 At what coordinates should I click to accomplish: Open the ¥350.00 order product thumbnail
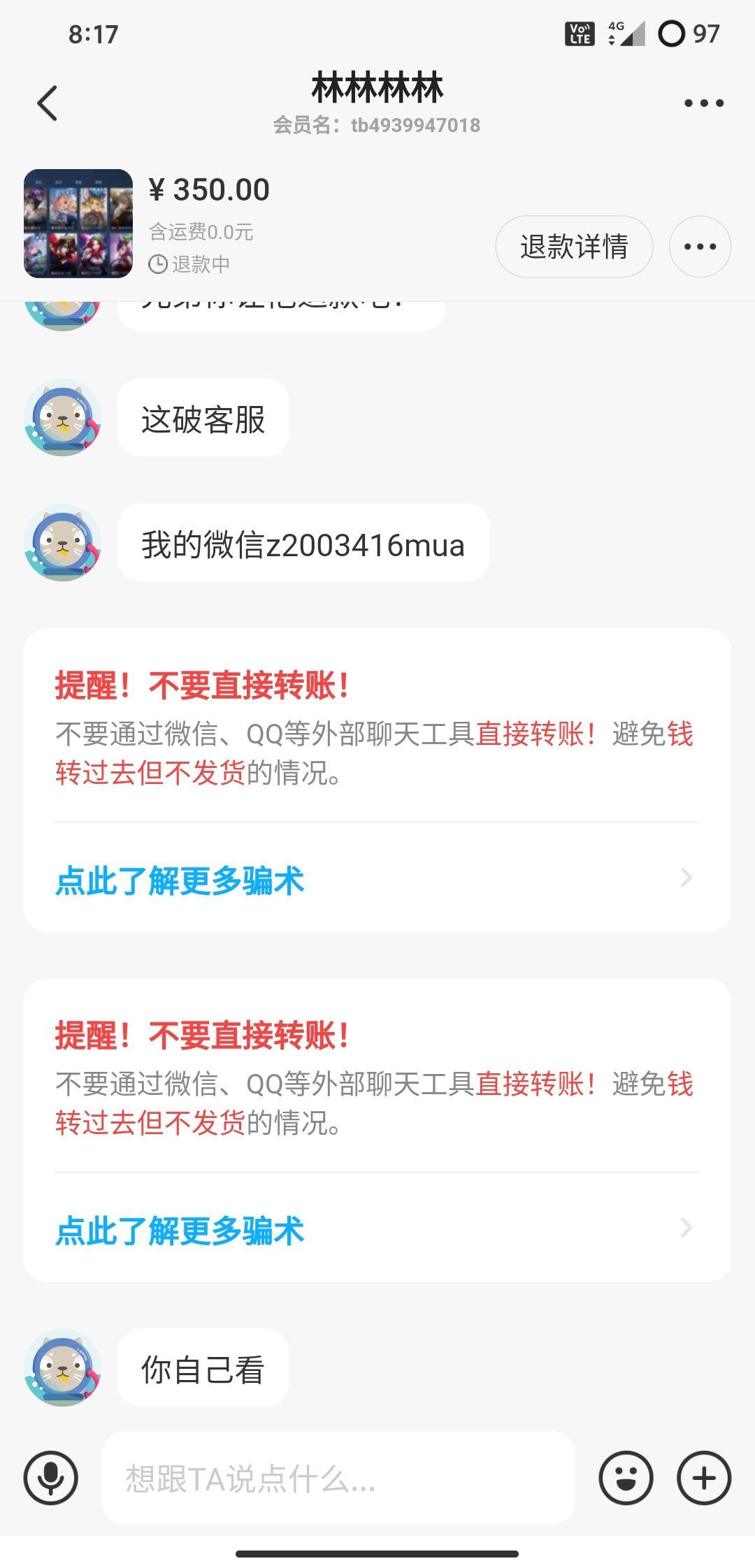(78, 224)
